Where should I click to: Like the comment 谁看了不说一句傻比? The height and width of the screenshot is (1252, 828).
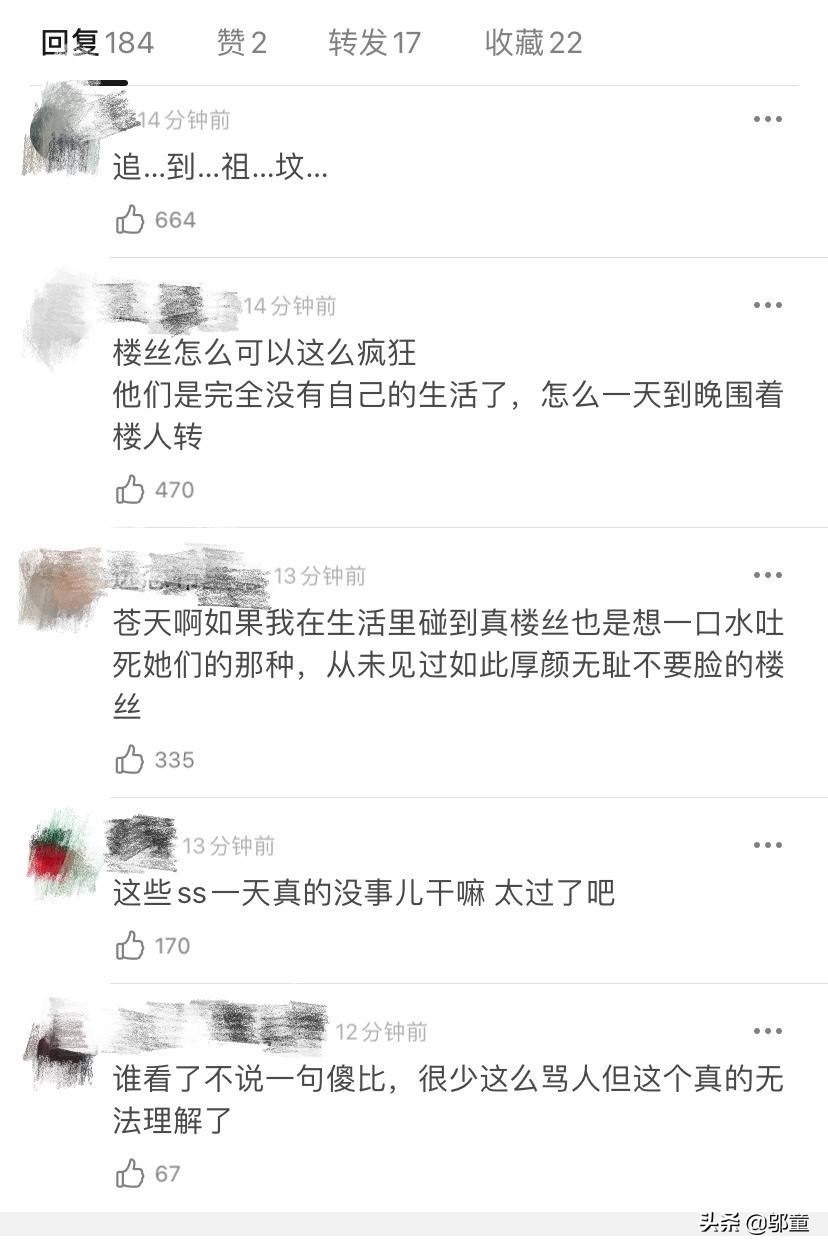[131, 1174]
